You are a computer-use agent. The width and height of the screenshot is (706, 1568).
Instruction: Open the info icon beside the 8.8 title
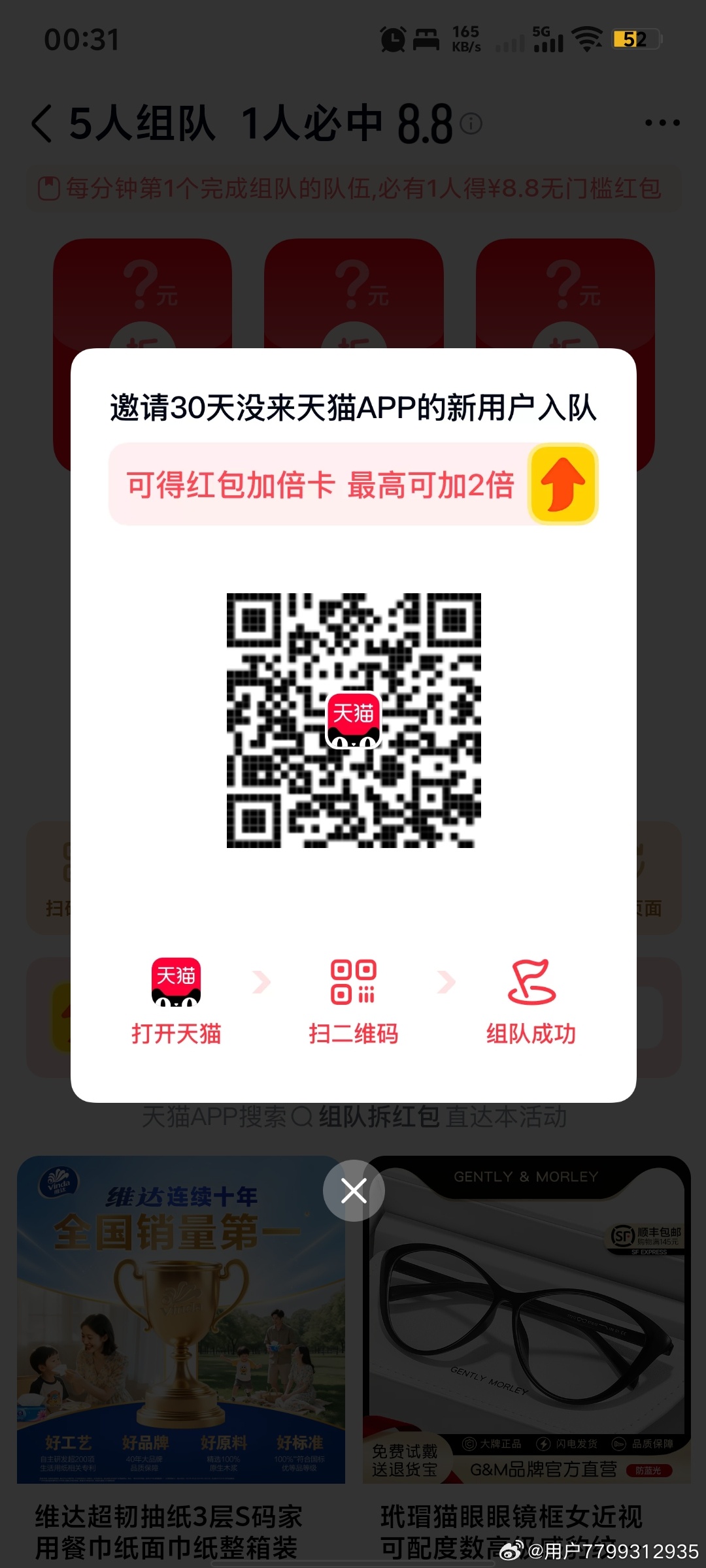[471, 123]
